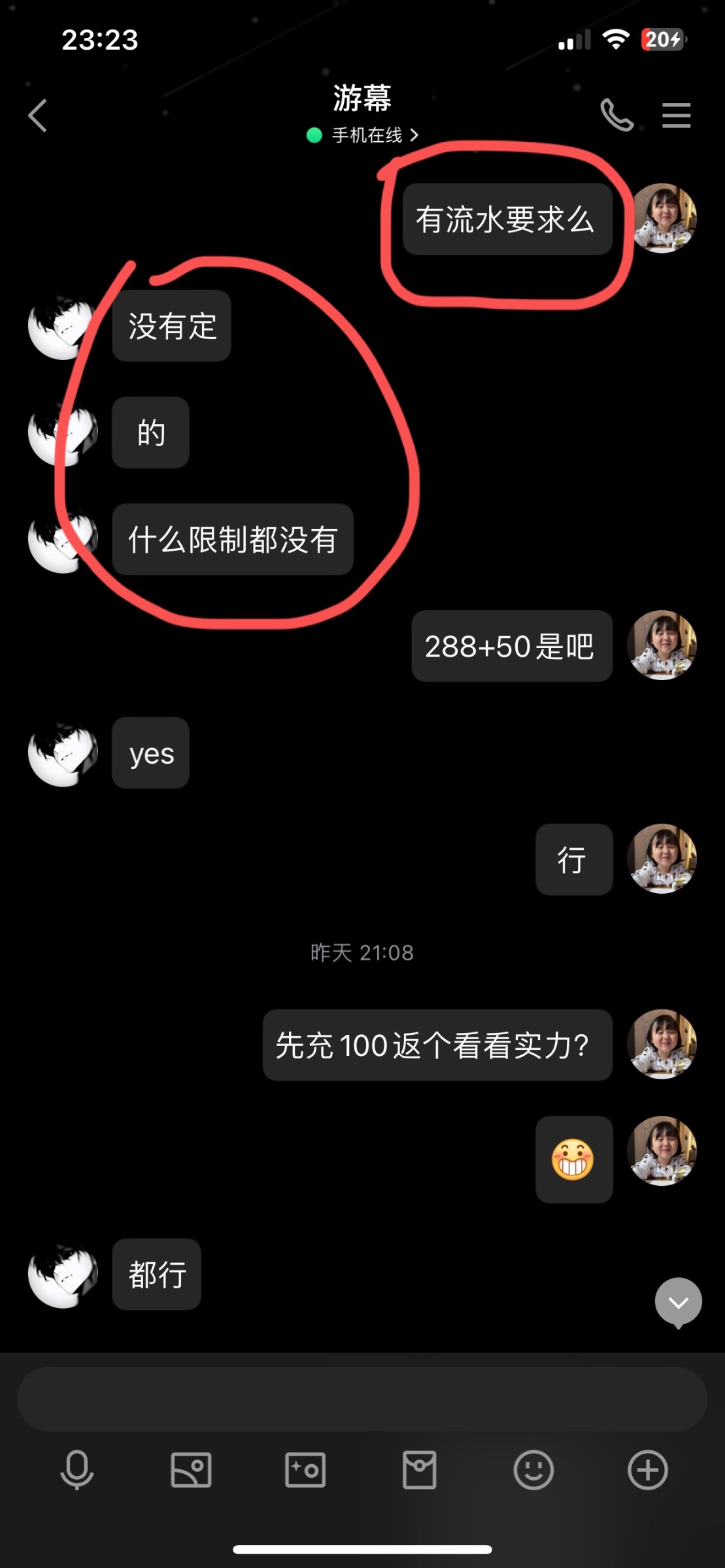Open the red packet option

[419, 1470]
